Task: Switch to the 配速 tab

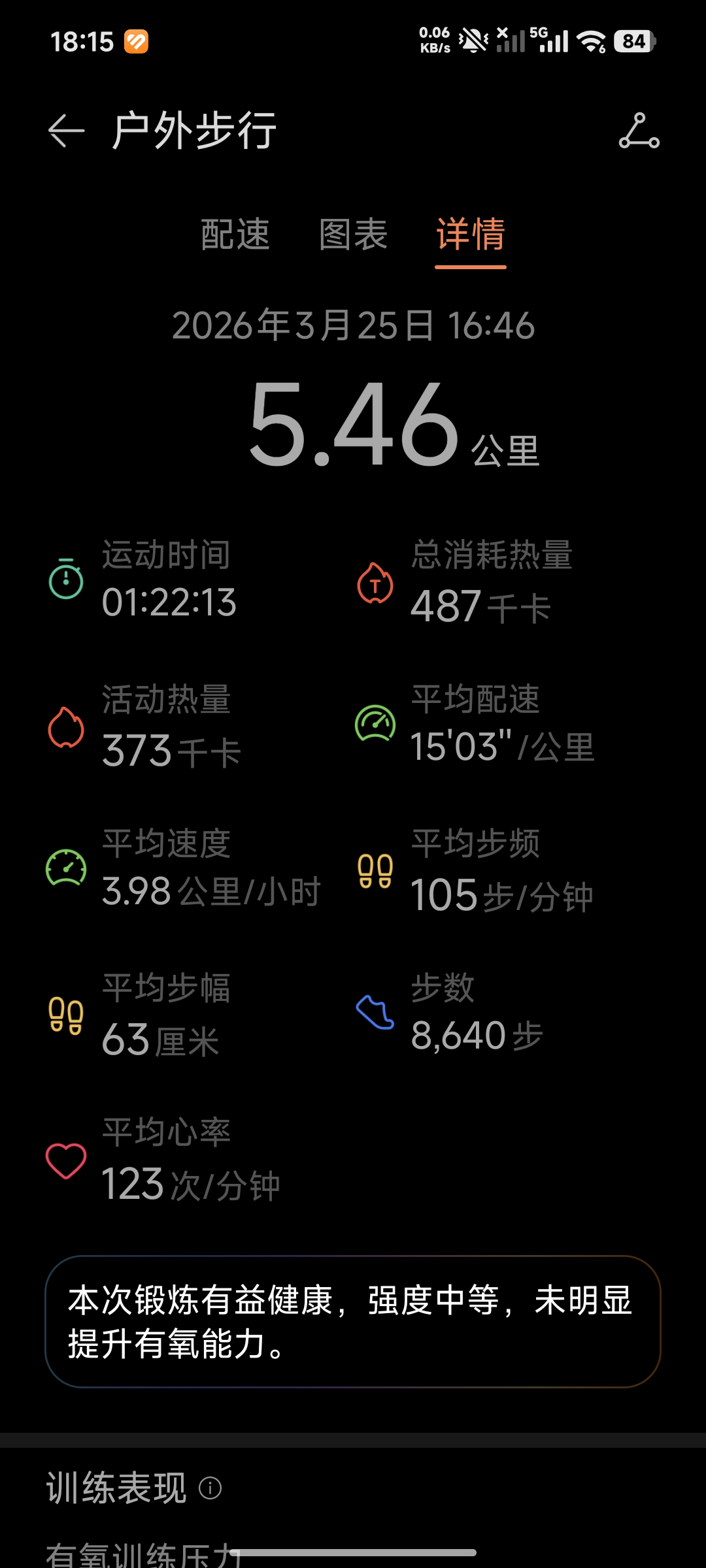Action: (x=235, y=234)
